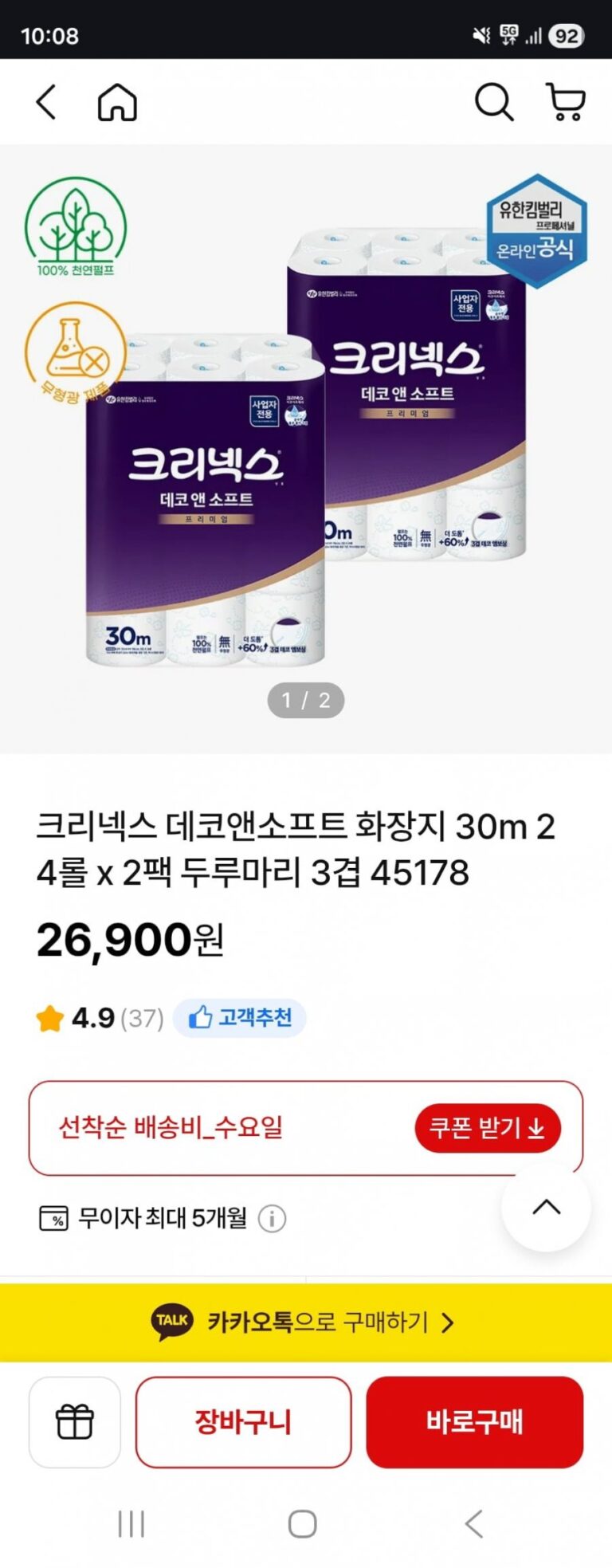Jump to top with the up-arrow button
Viewport: 612px width, 1568px height.
point(546,1207)
